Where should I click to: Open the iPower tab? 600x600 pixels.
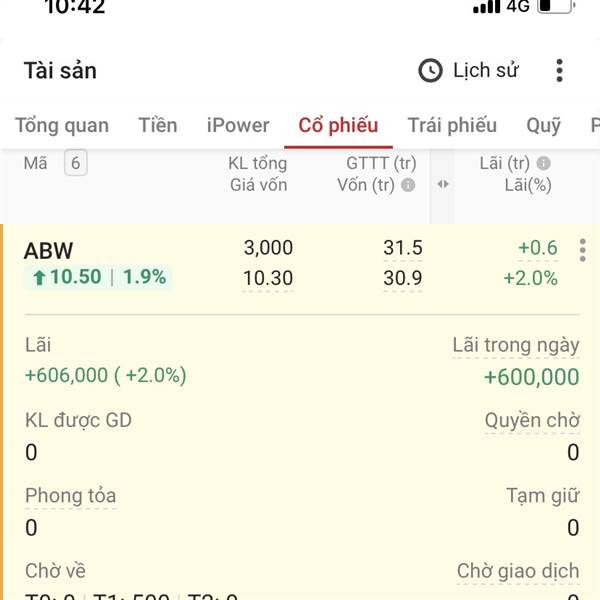[238, 125]
